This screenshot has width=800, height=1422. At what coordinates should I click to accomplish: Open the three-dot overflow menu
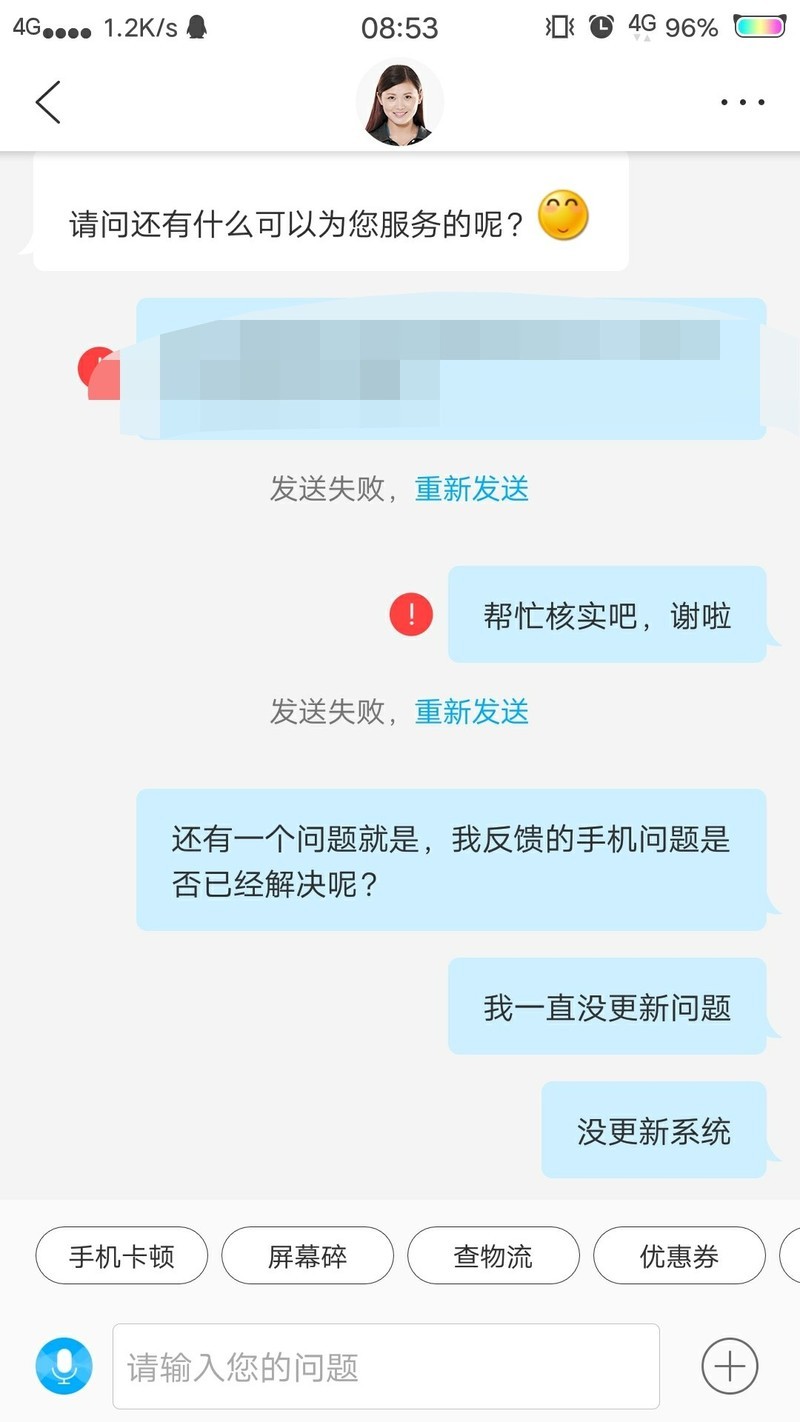[741, 102]
